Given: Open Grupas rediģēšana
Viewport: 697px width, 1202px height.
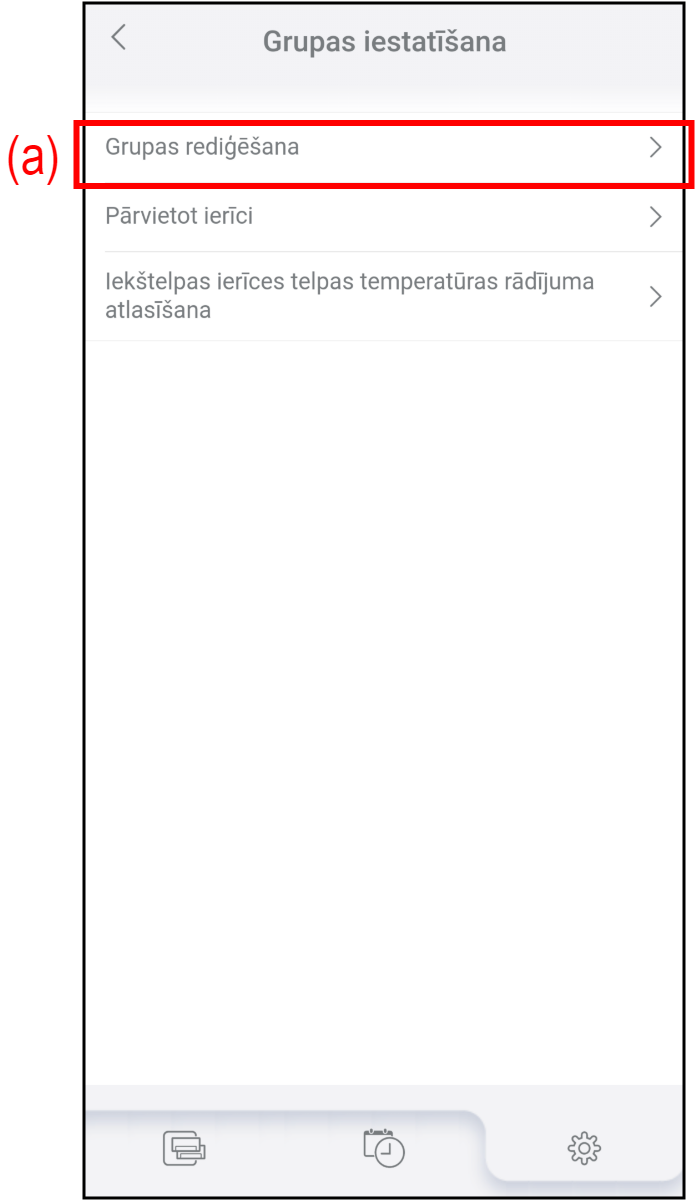Looking at the screenshot, I should 384,148.
